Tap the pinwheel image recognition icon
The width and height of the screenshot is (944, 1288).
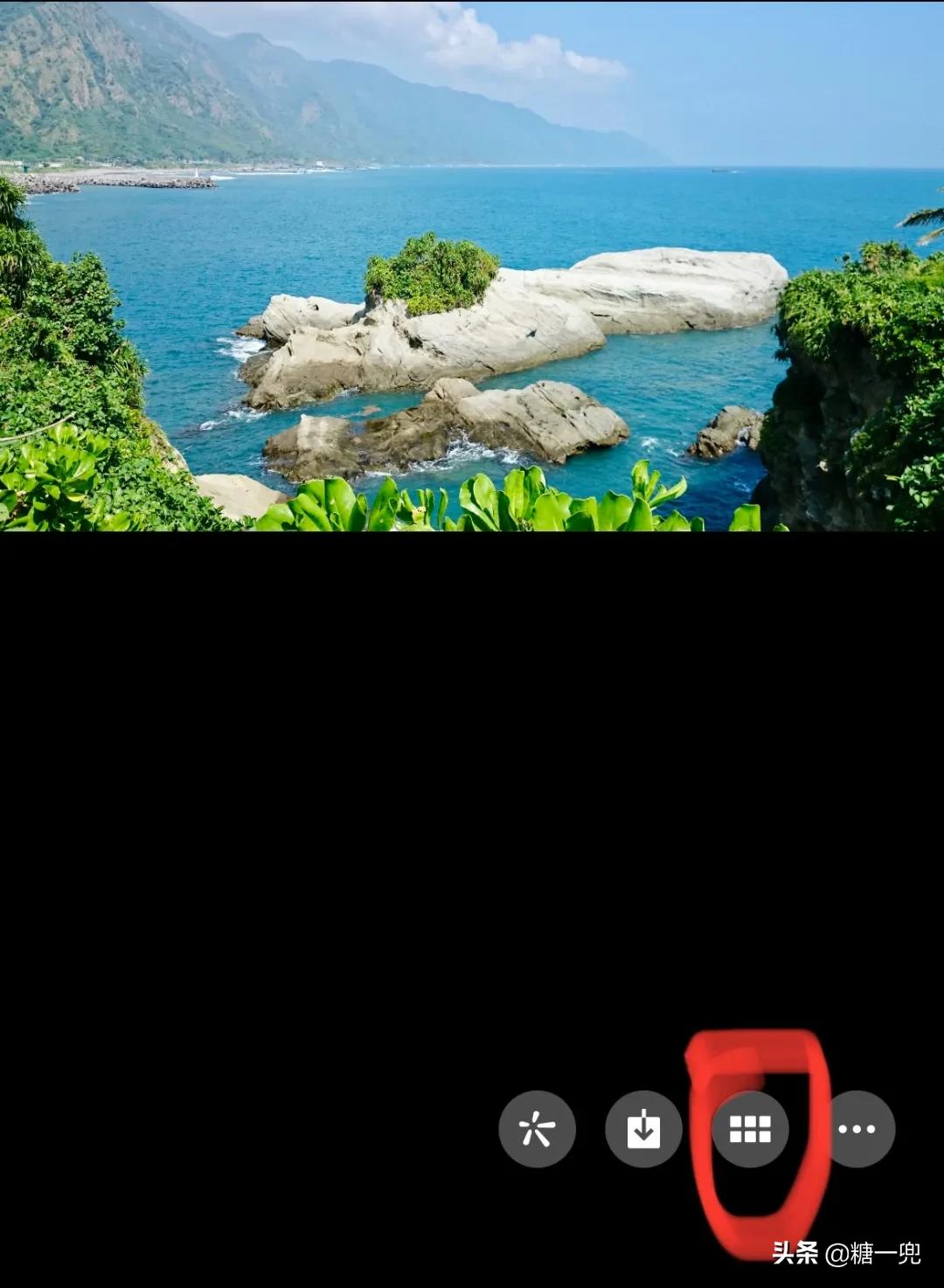pyautogui.click(x=537, y=1129)
